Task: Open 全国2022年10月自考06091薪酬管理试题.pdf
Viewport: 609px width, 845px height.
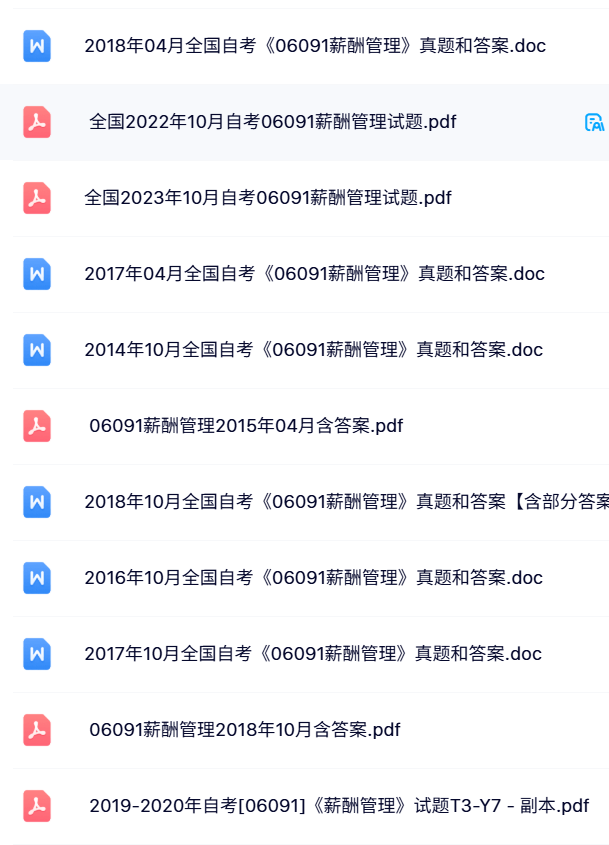Action: (273, 122)
